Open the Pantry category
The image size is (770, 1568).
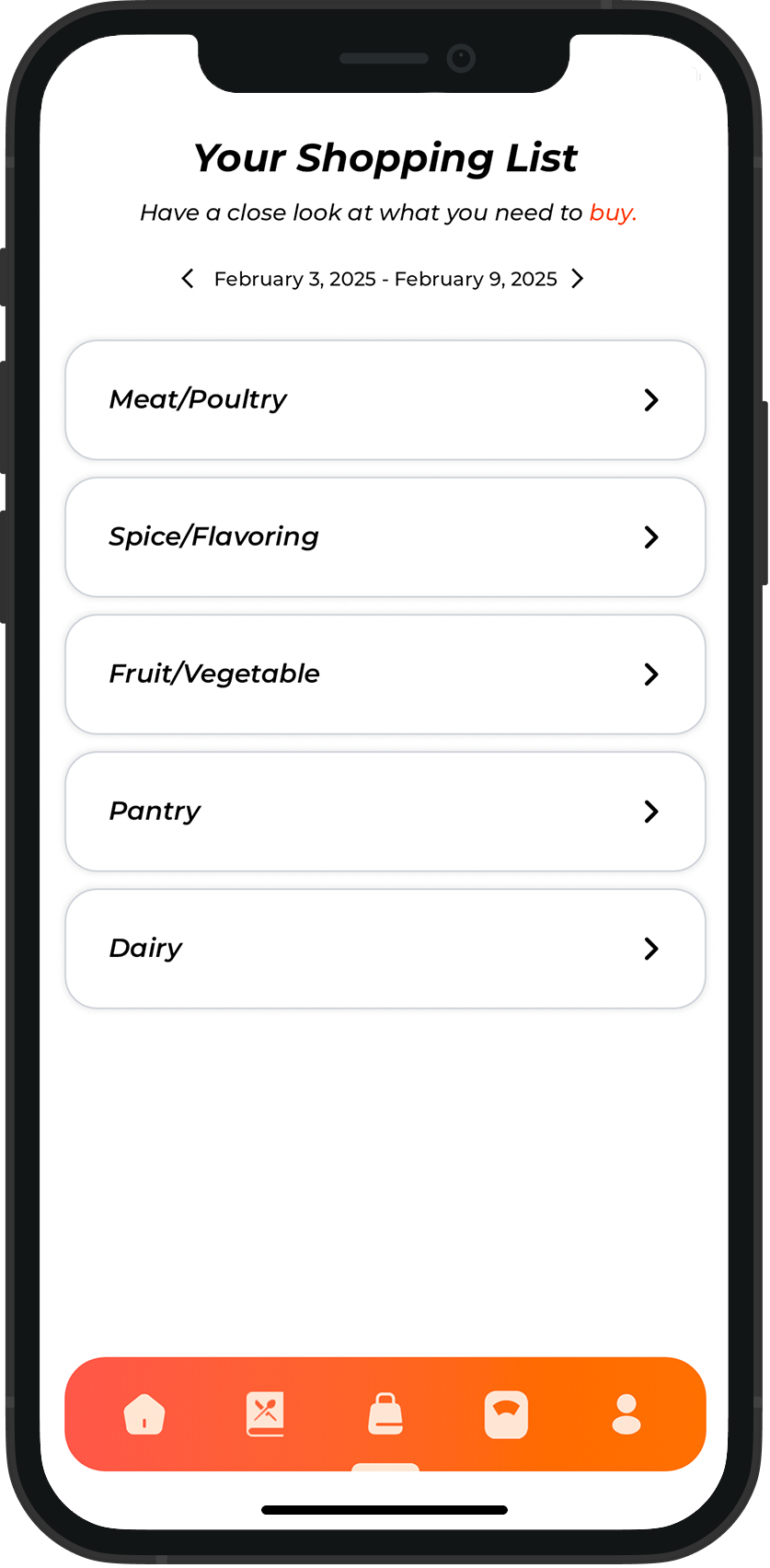pos(385,812)
